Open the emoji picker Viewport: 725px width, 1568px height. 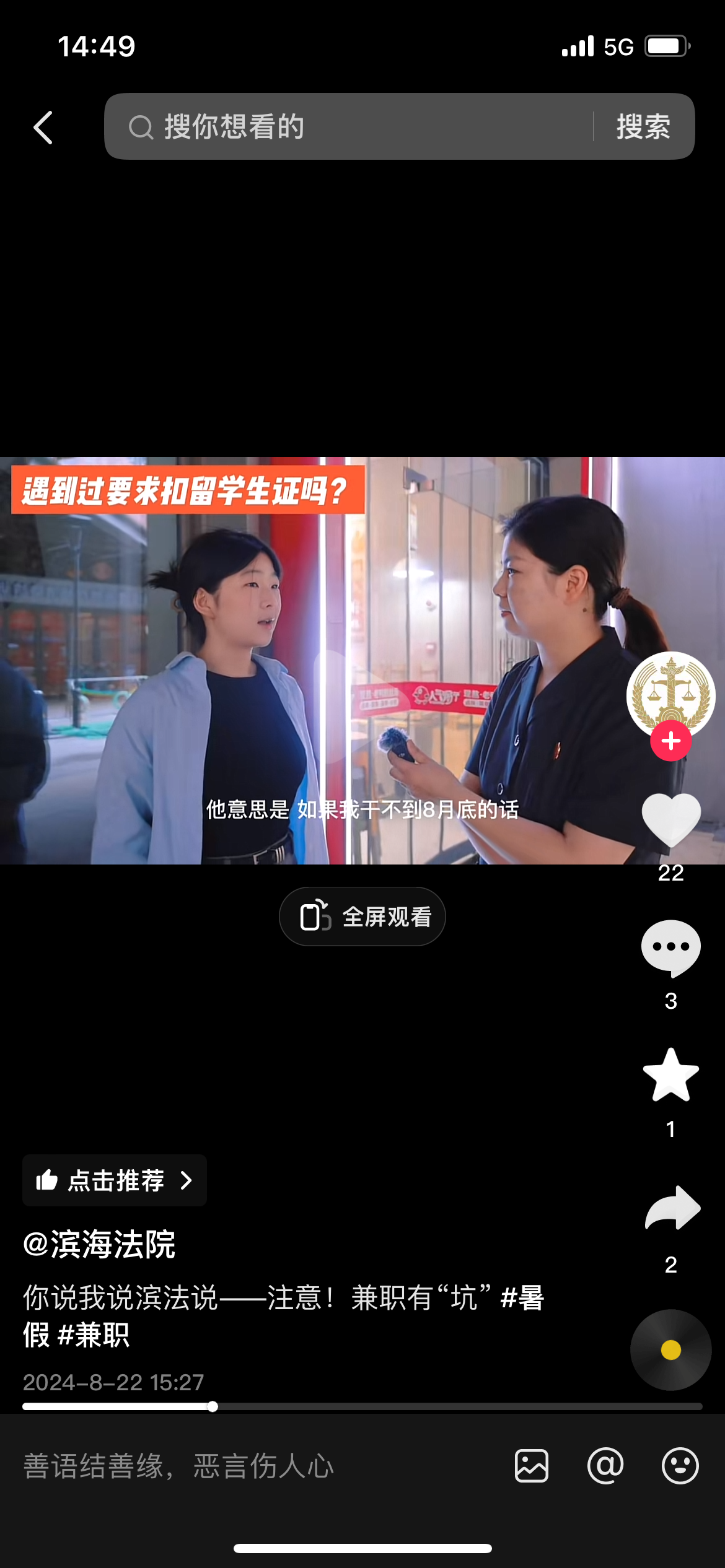tap(680, 1466)
